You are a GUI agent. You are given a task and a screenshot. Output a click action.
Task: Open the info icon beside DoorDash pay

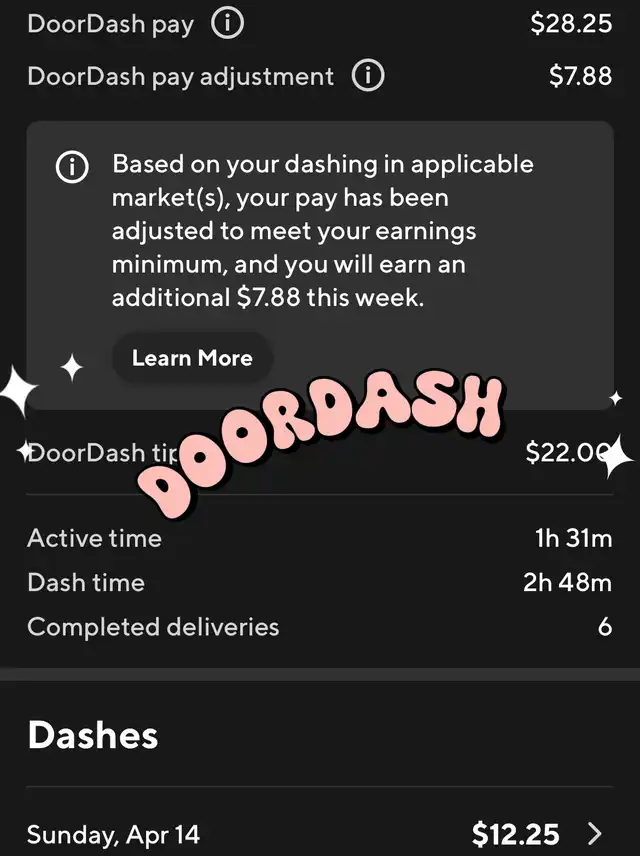(x=228, y=24)
